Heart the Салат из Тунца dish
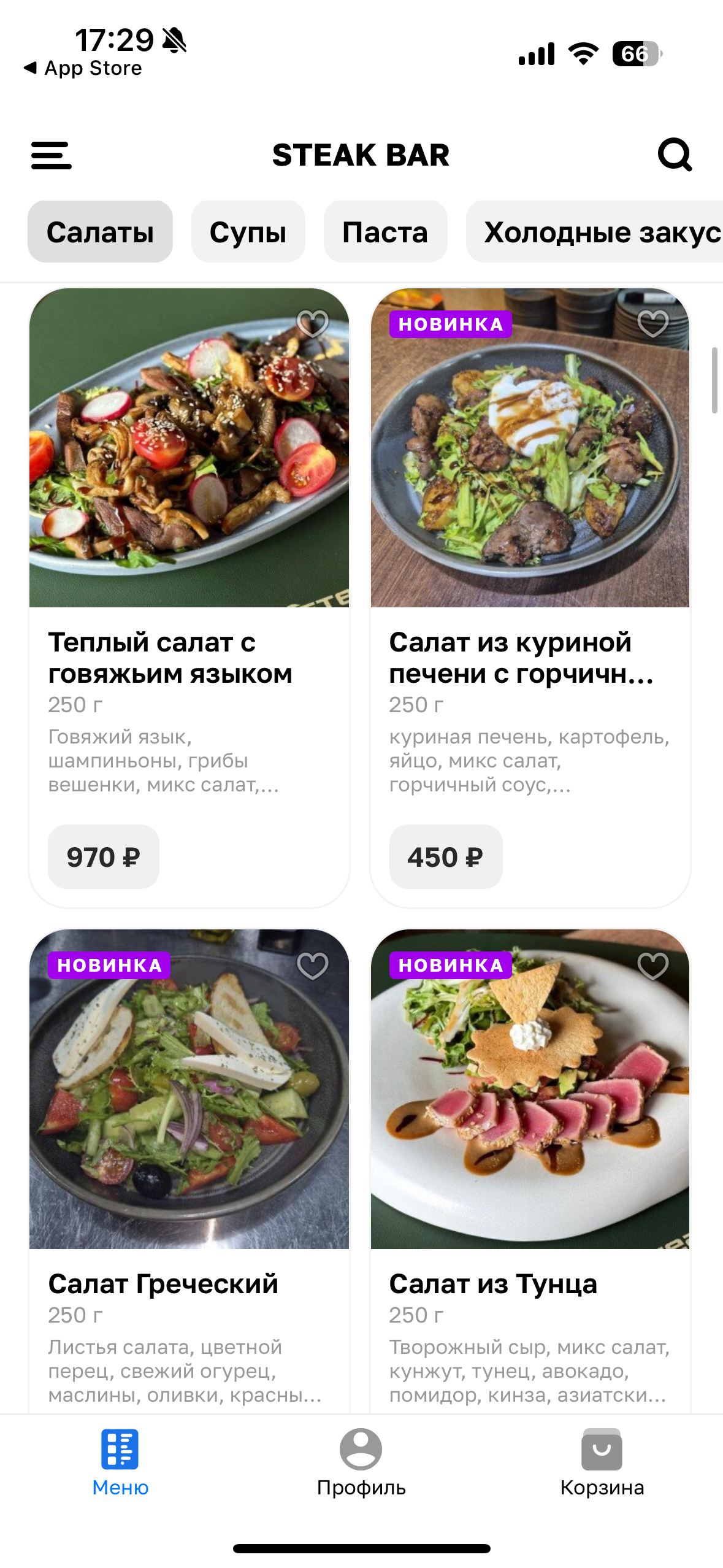This screenshot has height=1568, width=723. pos(653,966)
